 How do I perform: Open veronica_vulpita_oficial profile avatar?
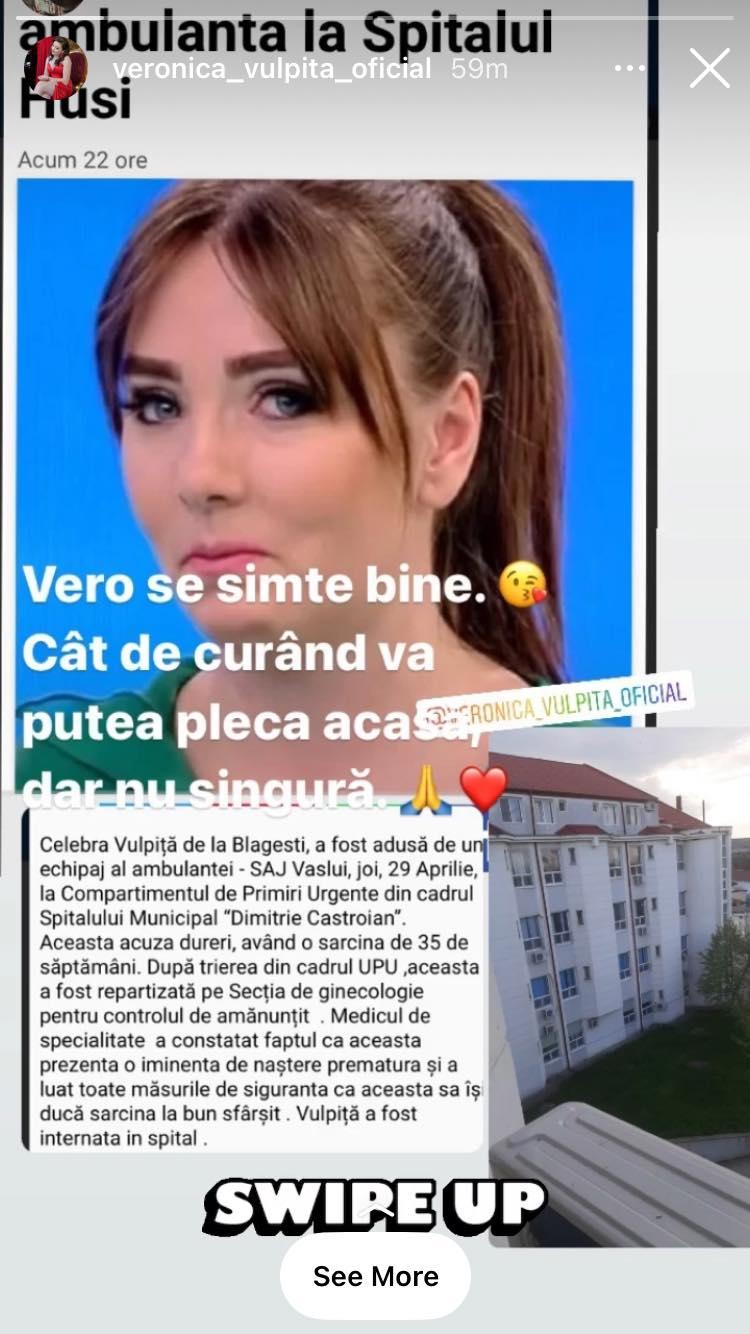point(55,68)
